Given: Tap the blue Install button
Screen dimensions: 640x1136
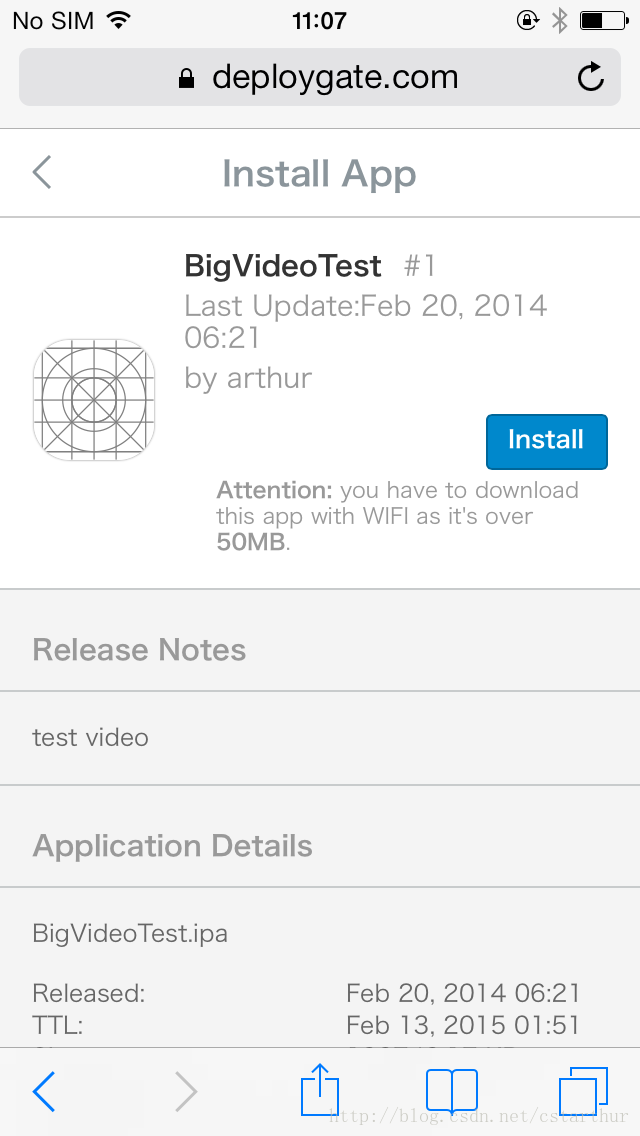Looking at the screenshot, I should 547,441.
